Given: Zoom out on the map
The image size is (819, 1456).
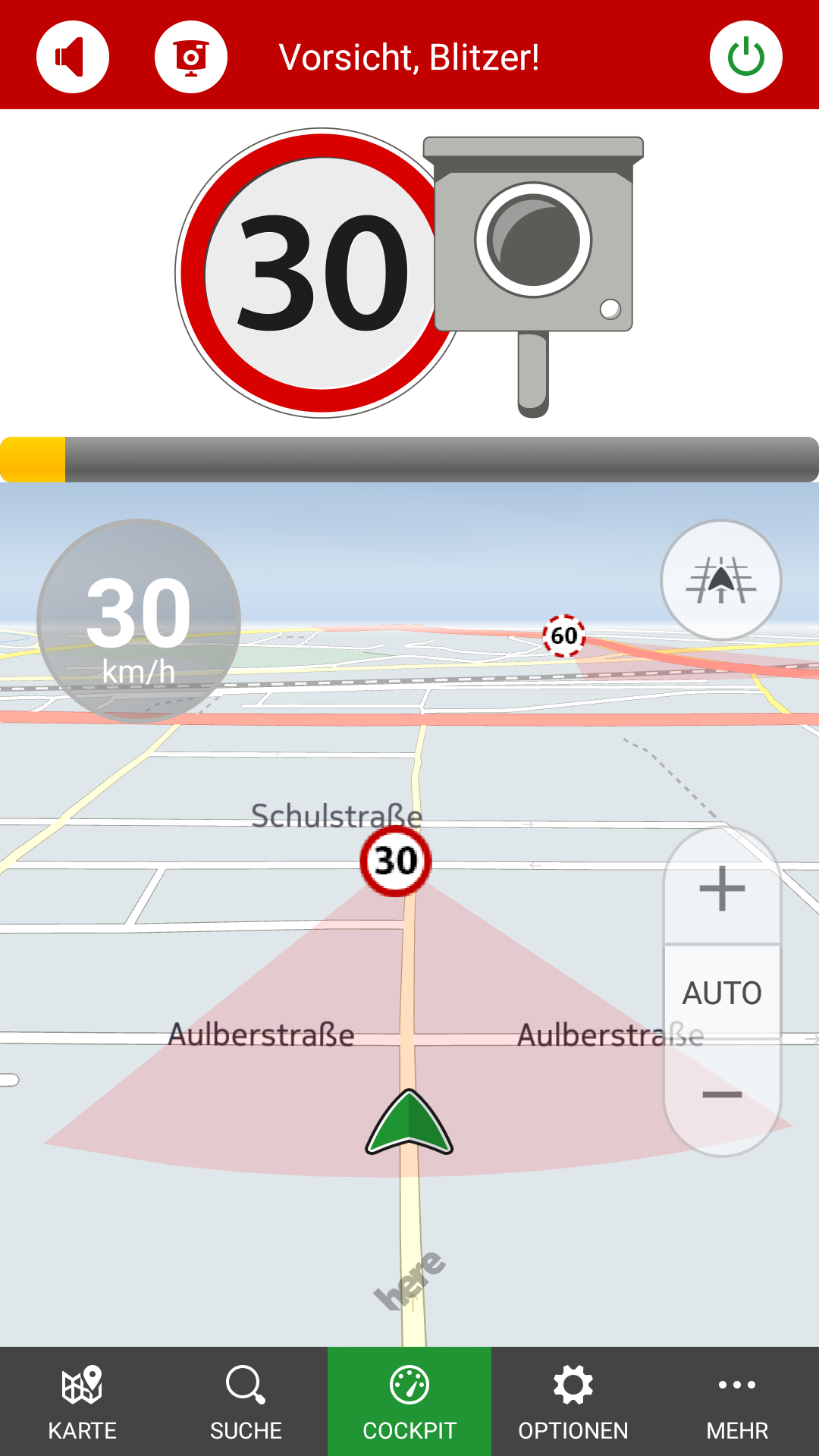Looking at the screenshot, I should 722,1094.
